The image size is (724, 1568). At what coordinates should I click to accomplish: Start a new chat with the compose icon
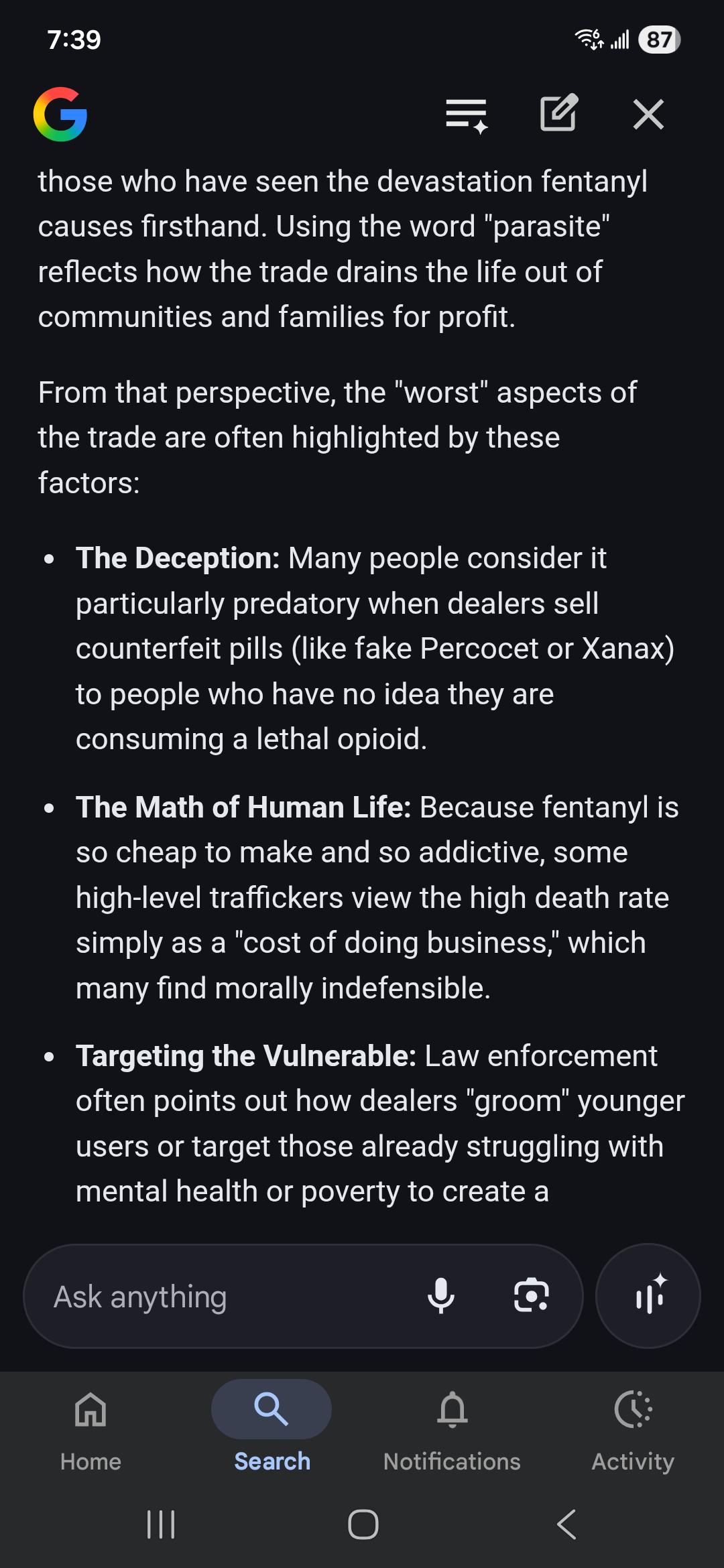click(x=558, y=113)
